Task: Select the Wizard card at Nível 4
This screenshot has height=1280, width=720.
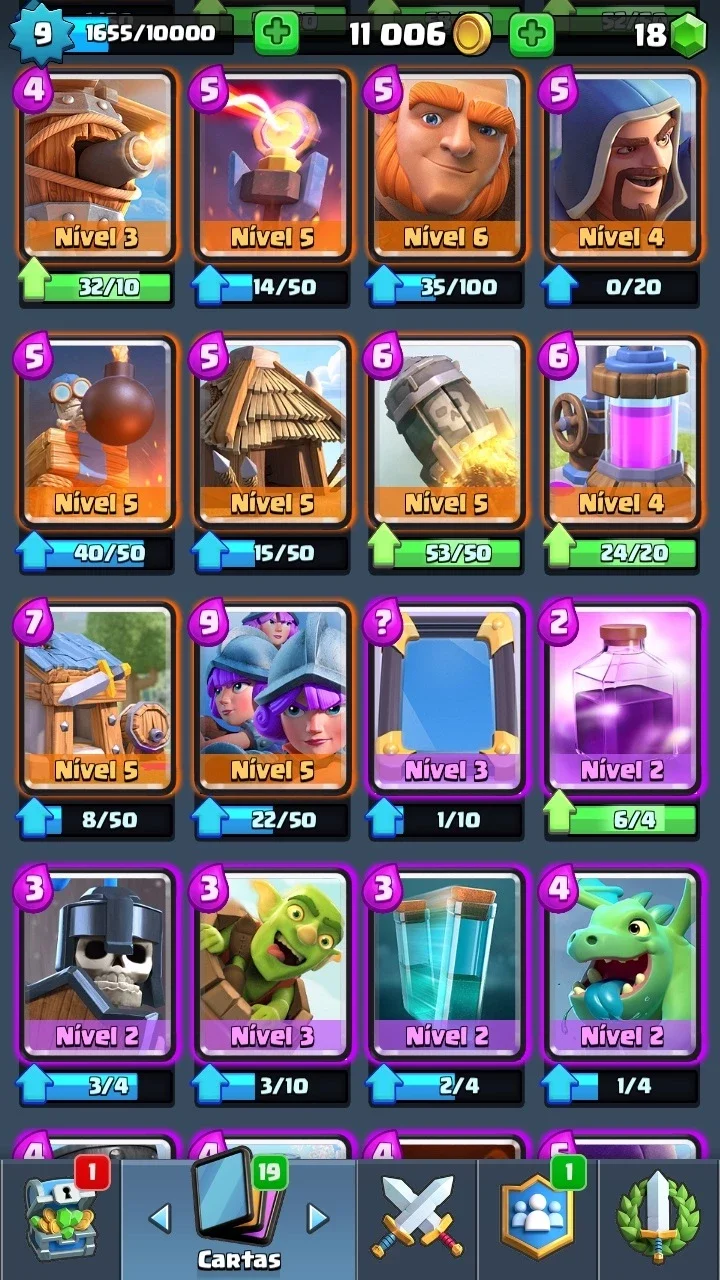Action: click(x=621, y=165)
